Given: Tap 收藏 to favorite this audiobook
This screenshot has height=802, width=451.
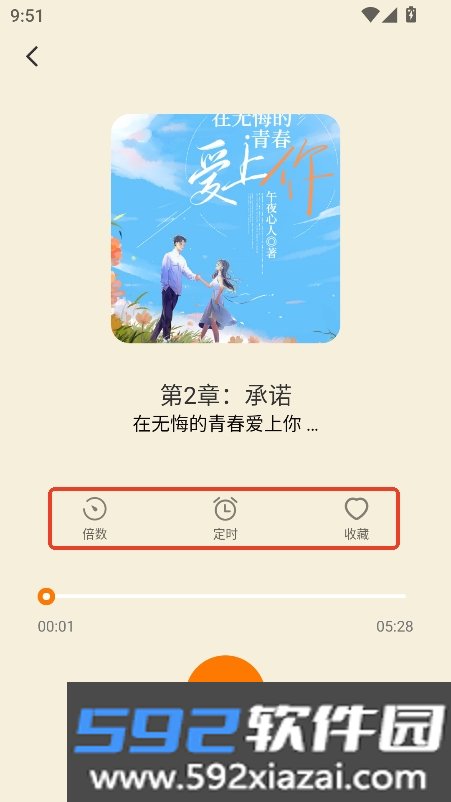Looking at the screenshot, I should 356,519.
